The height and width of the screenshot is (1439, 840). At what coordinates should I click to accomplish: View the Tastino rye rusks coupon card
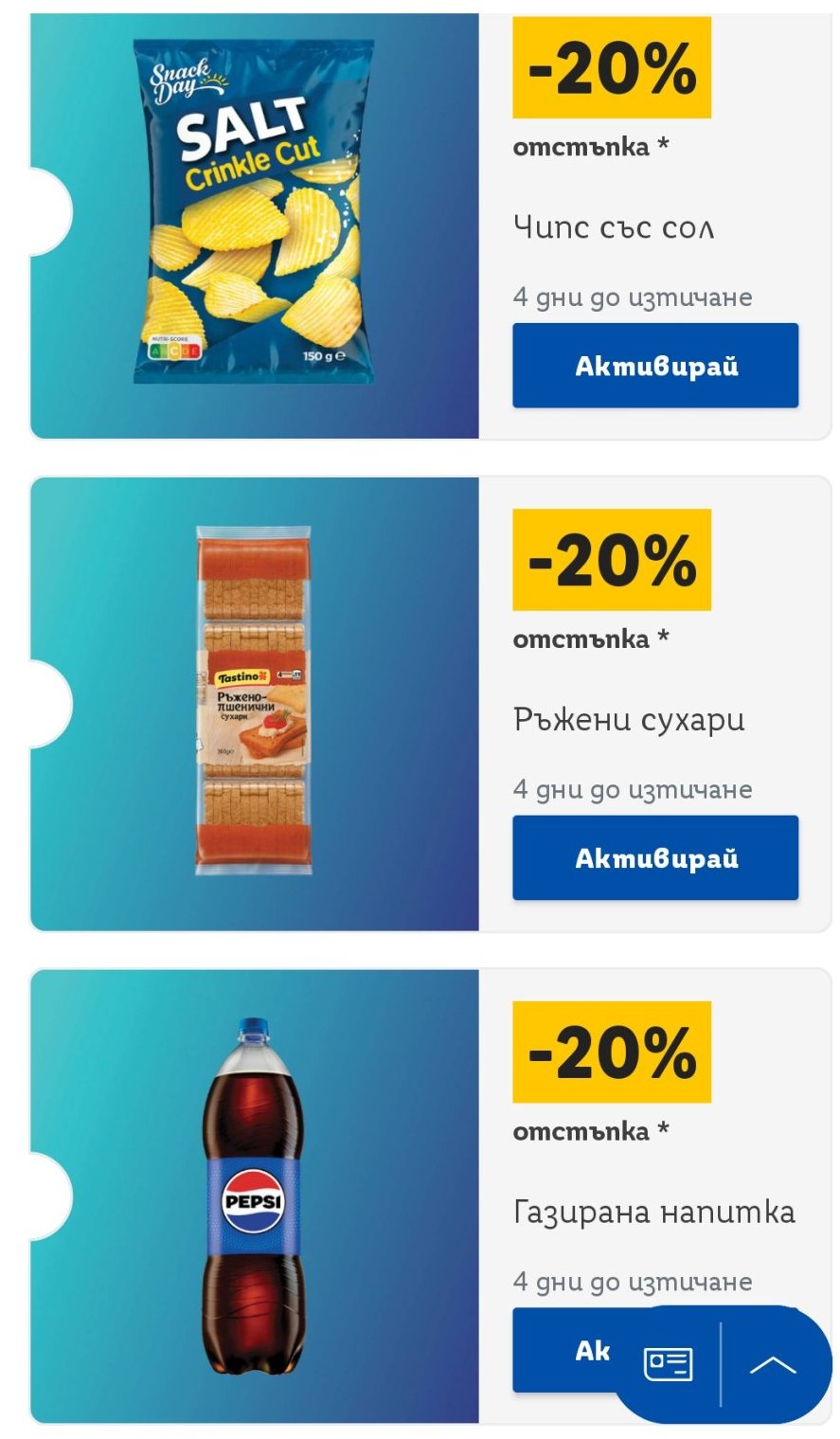point(254,701)
